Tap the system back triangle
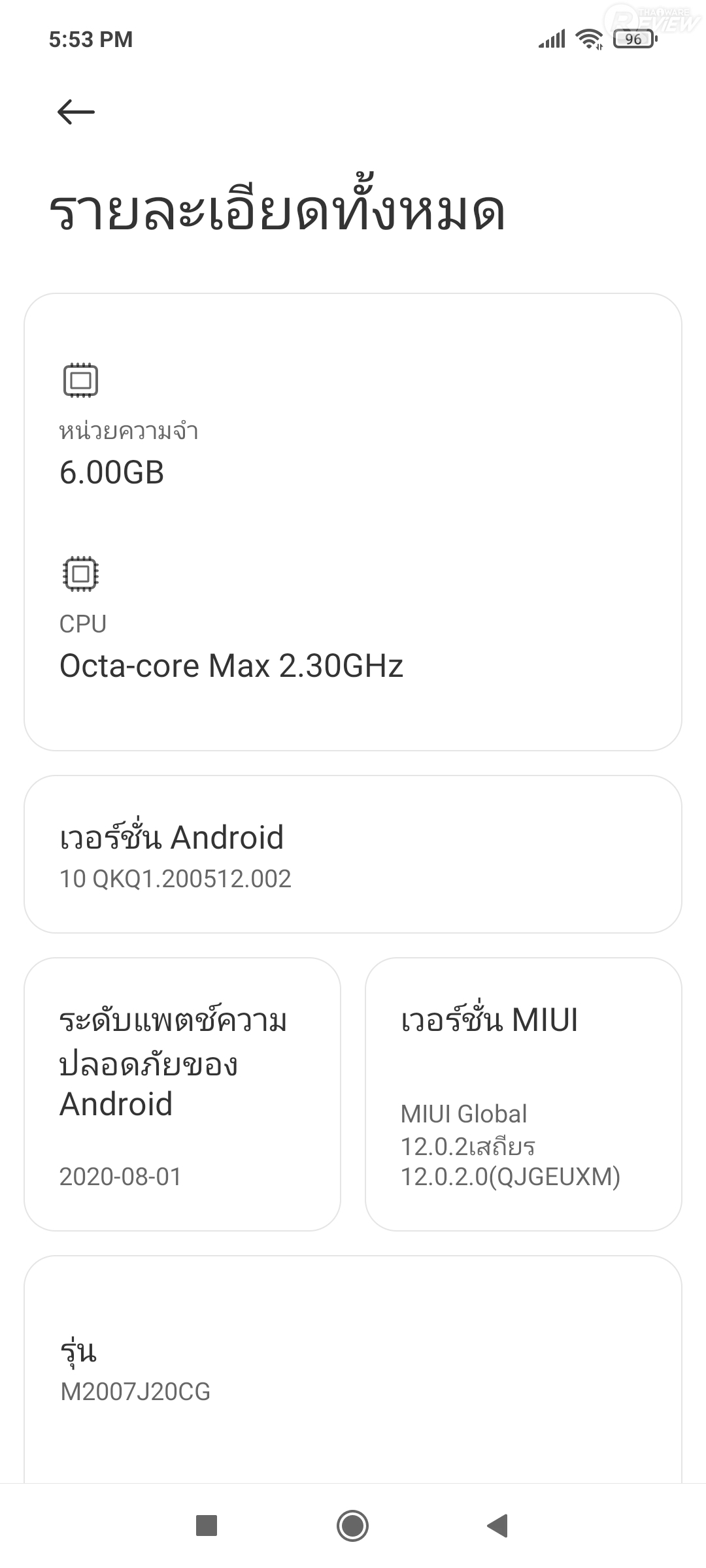 (498, 1526)
